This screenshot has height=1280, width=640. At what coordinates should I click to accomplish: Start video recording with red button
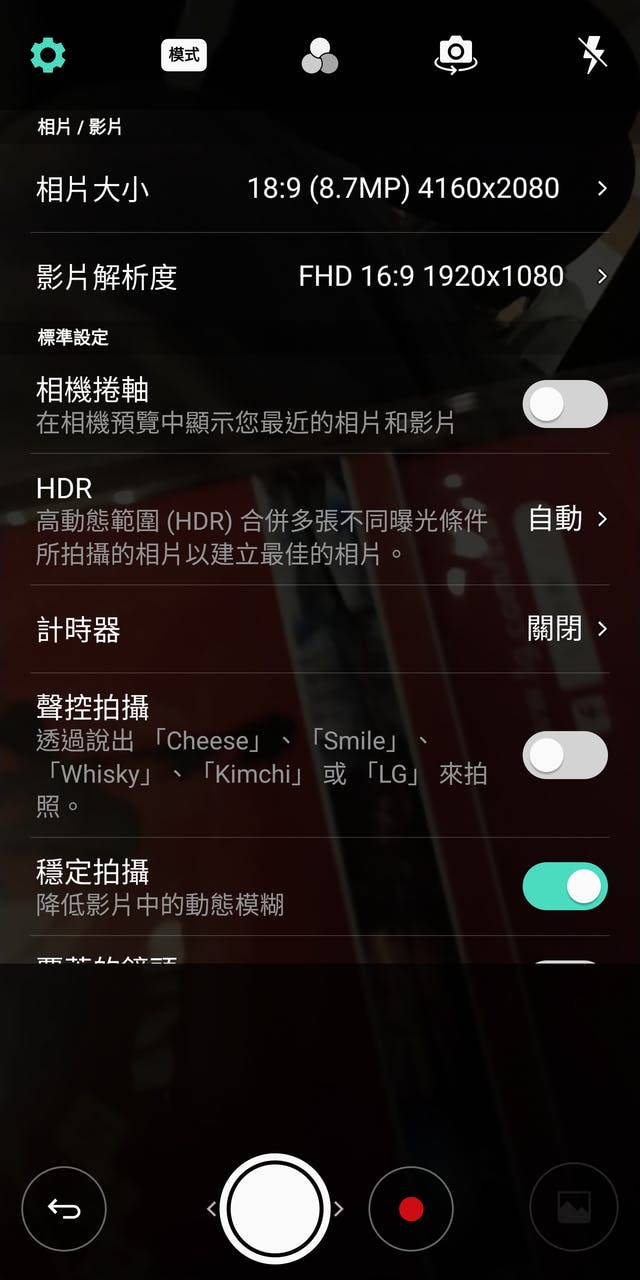(x=411, y=1209)
